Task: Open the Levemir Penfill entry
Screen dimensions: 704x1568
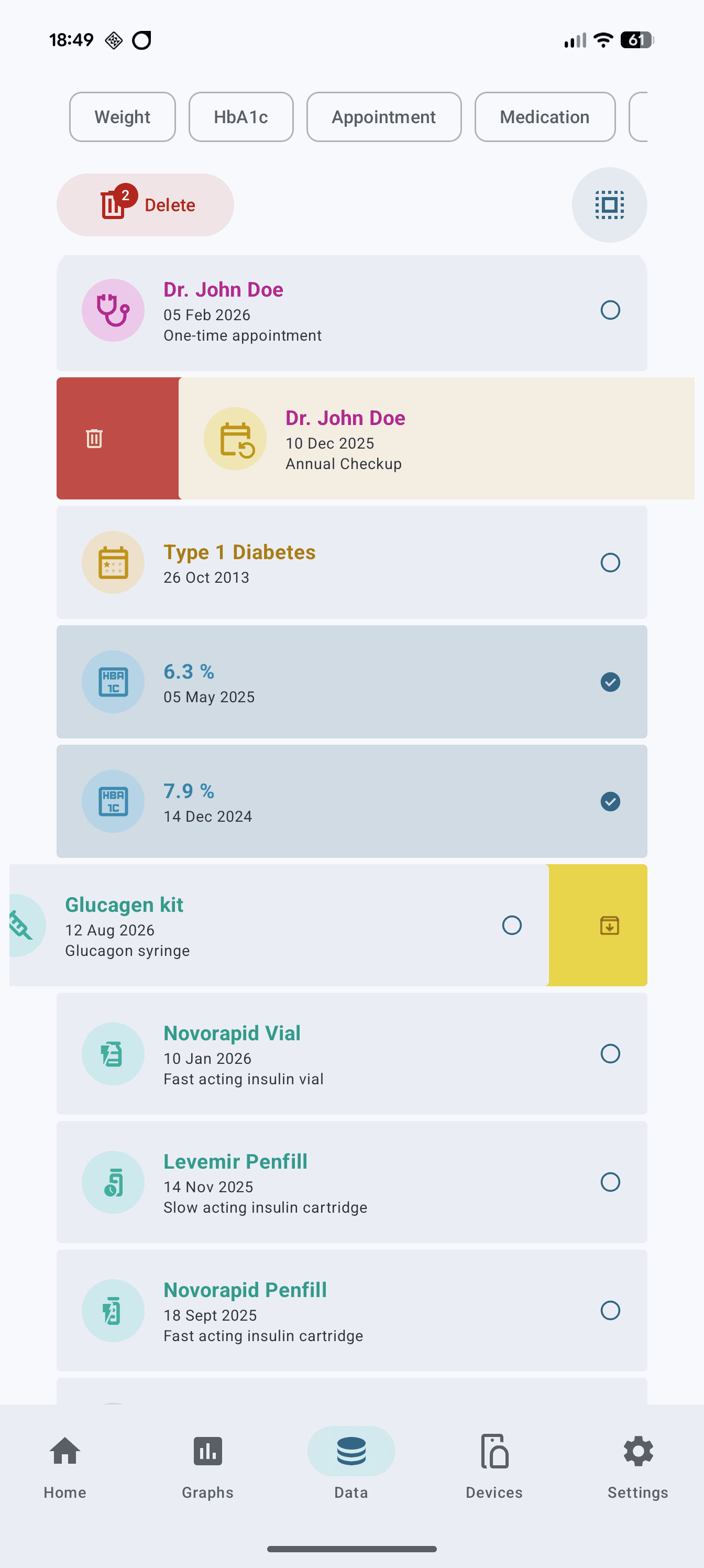Action: point(304,1182)
